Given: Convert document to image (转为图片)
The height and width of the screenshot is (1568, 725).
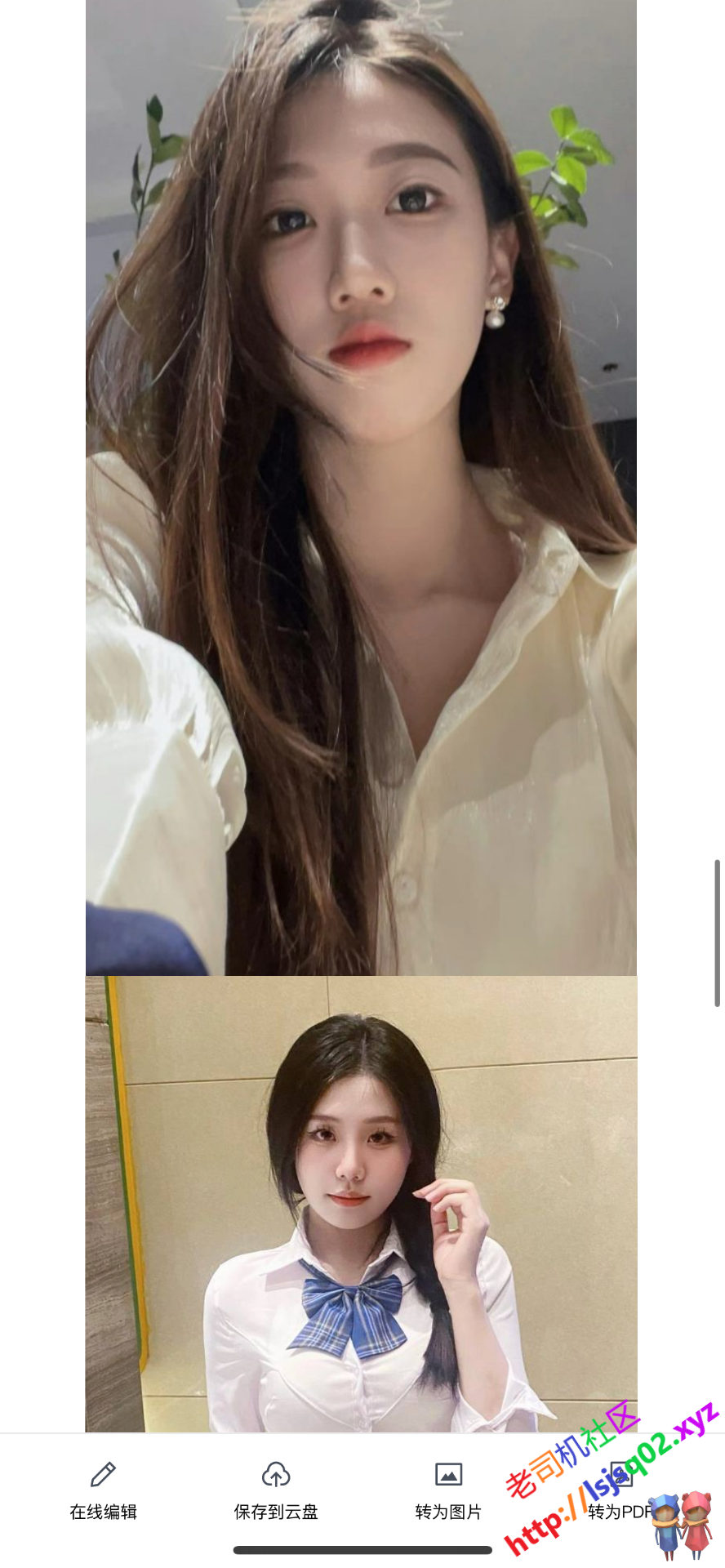Looking at the screenshot, I should [x=448, y=1490].
